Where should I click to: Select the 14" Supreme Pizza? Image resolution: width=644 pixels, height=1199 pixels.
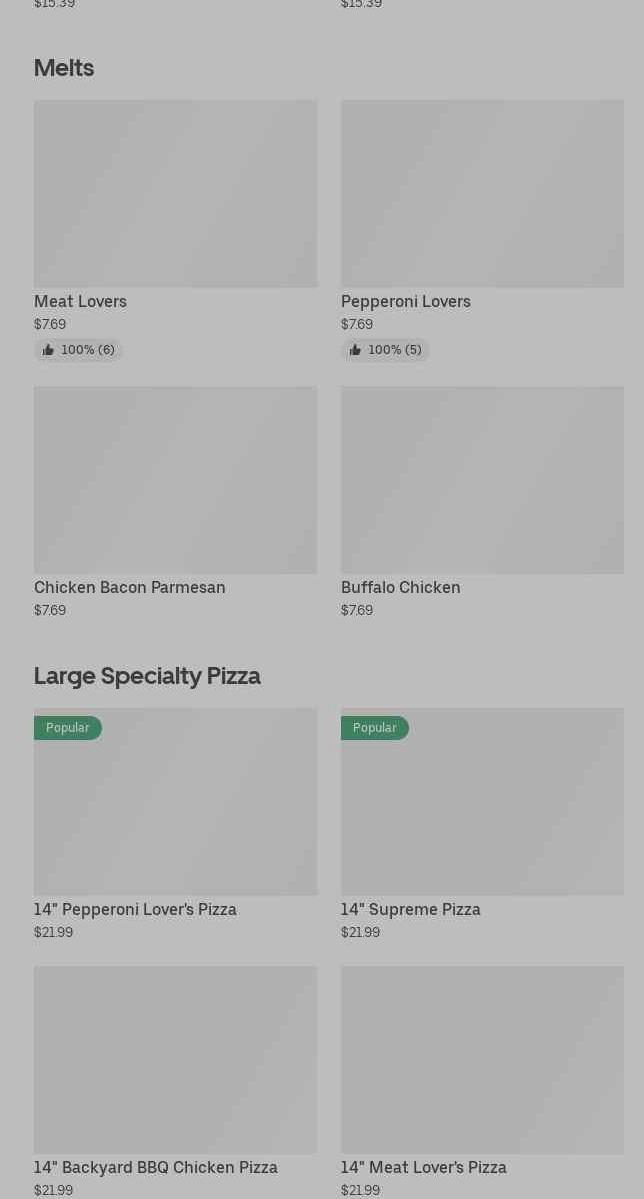[482, 803]
